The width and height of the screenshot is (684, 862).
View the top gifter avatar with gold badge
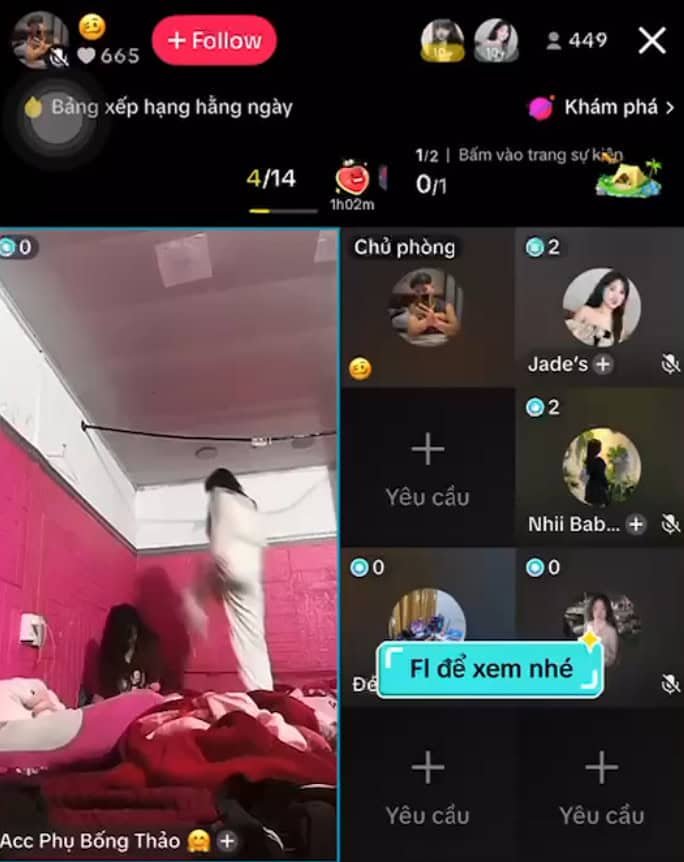[x=442, y=41]
